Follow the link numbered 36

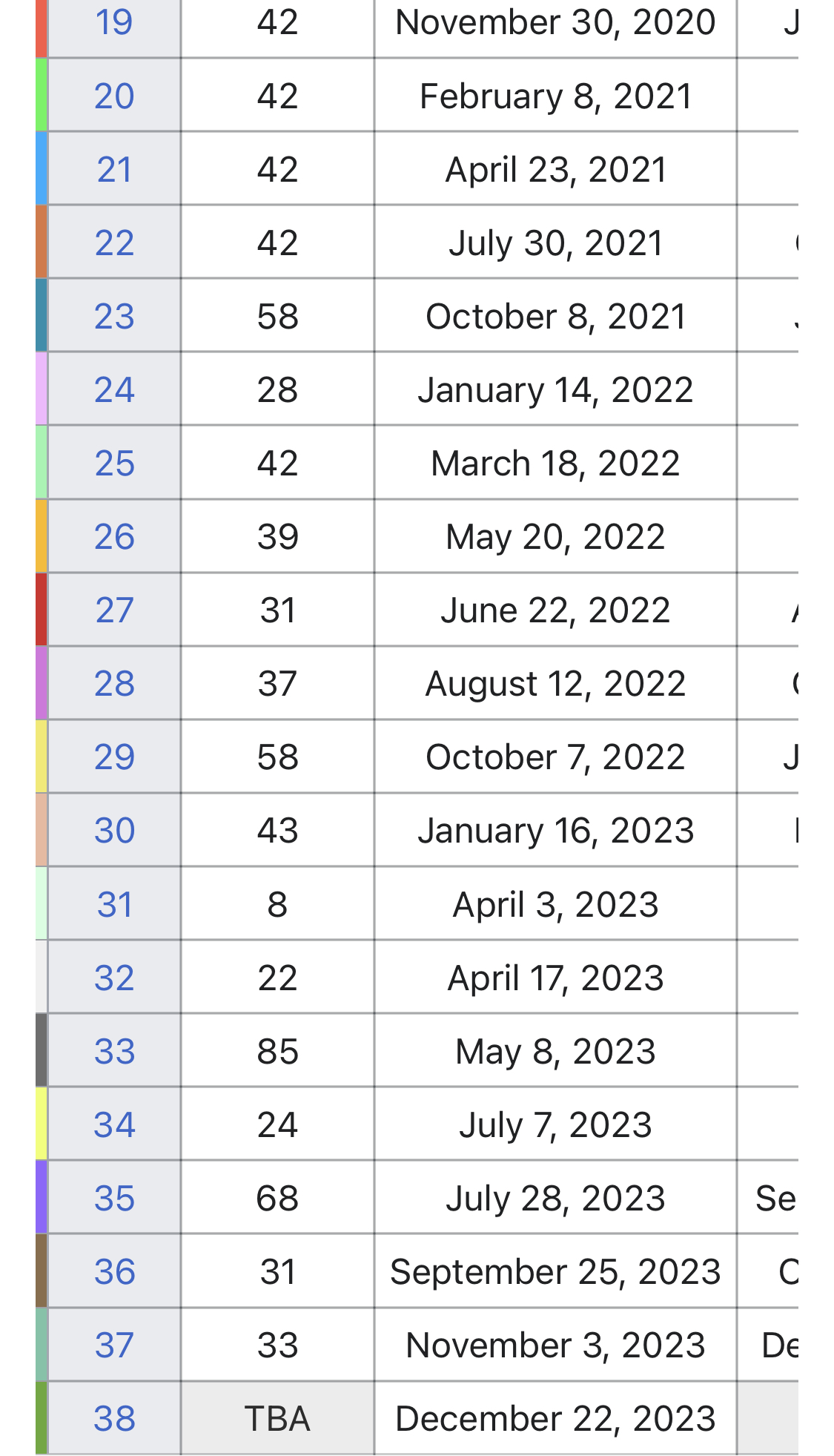[x=114, y=1272]
